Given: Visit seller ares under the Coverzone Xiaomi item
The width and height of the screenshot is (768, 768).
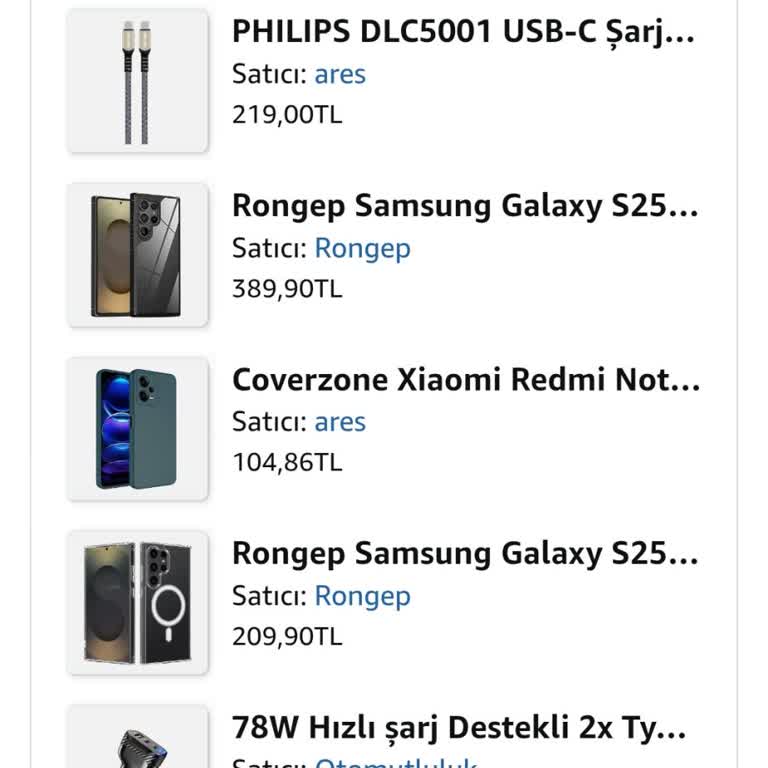Looking at the screenshot, I should [x=340, y=422].
